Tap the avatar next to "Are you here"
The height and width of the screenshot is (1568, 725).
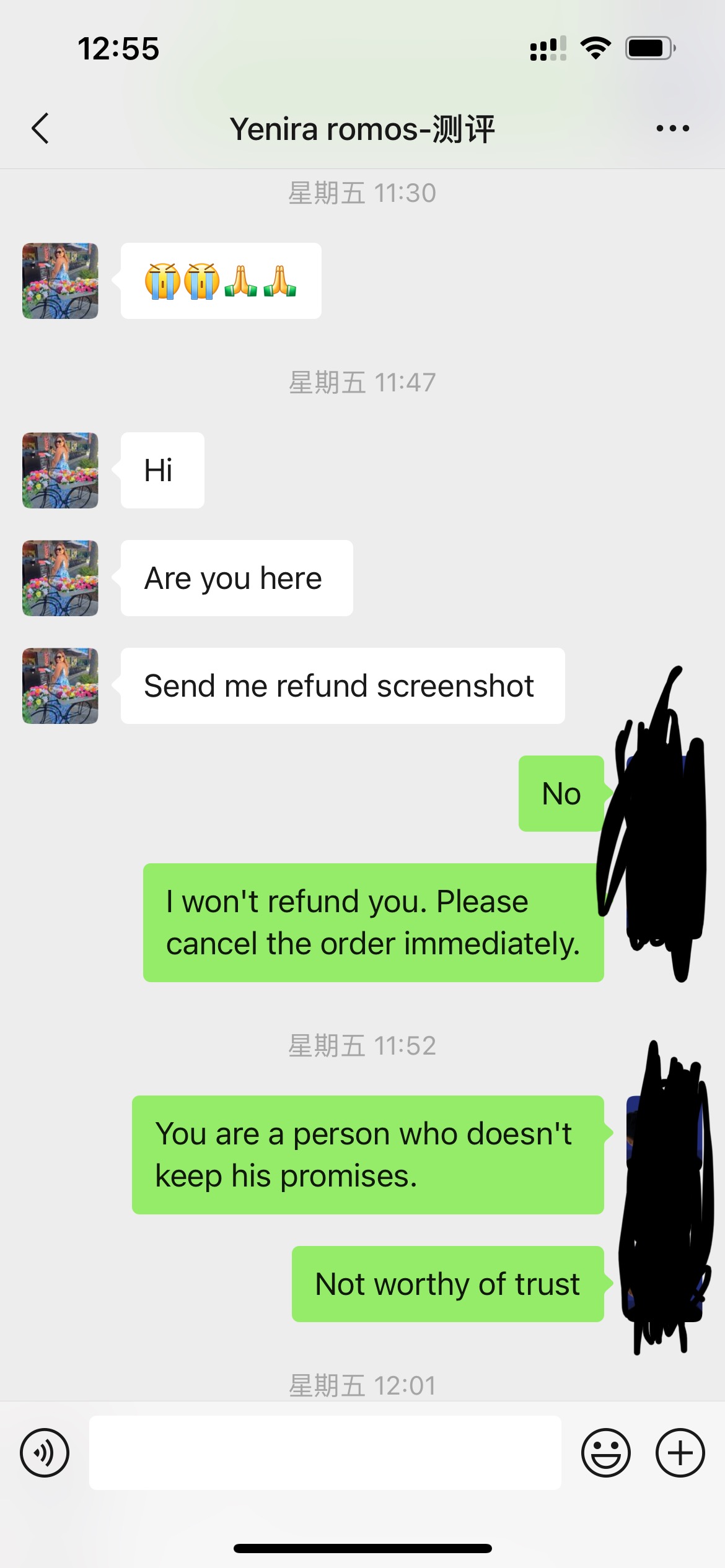[60, 578]
